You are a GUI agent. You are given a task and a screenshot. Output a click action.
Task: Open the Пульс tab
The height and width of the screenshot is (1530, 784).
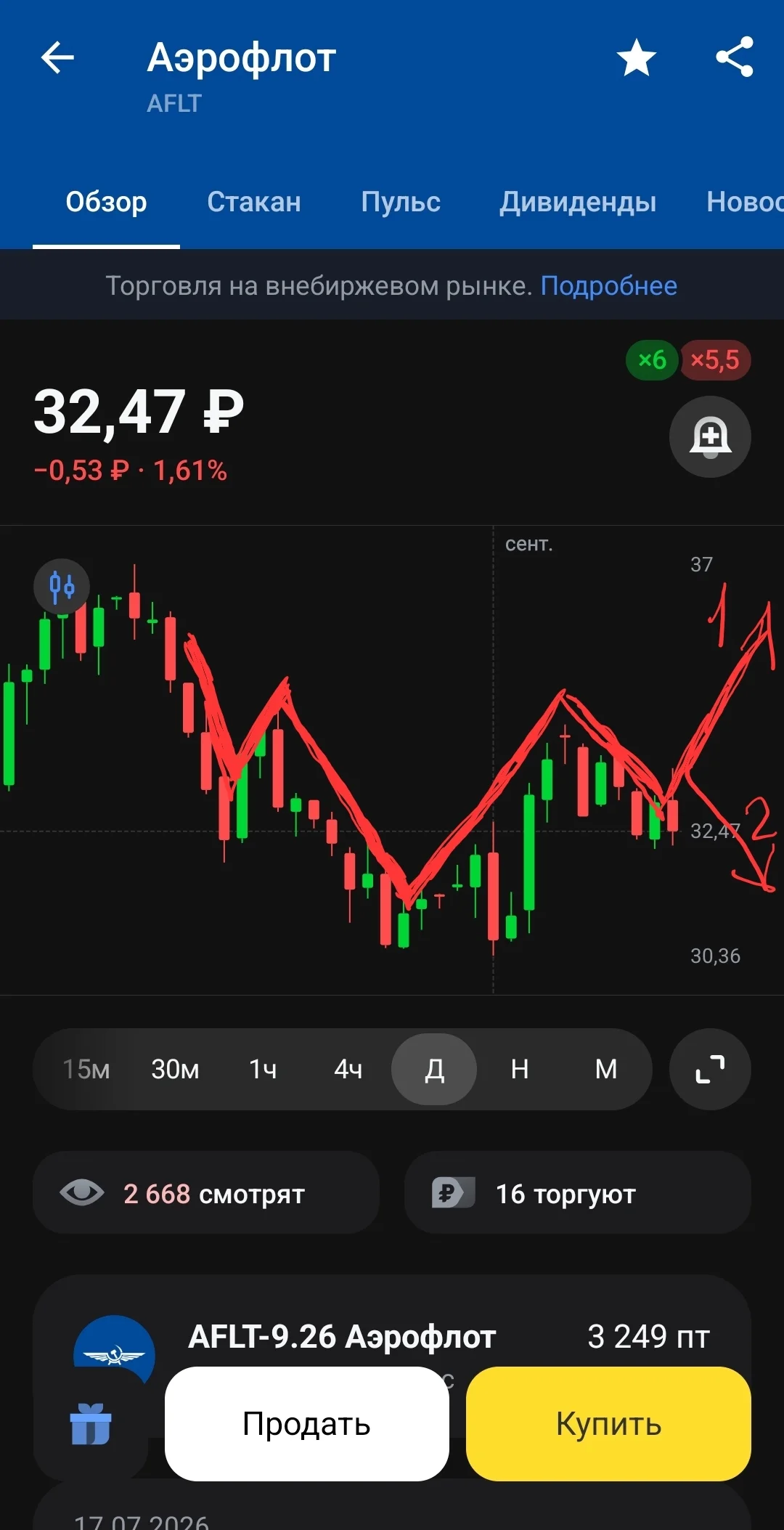pos(401,202)
